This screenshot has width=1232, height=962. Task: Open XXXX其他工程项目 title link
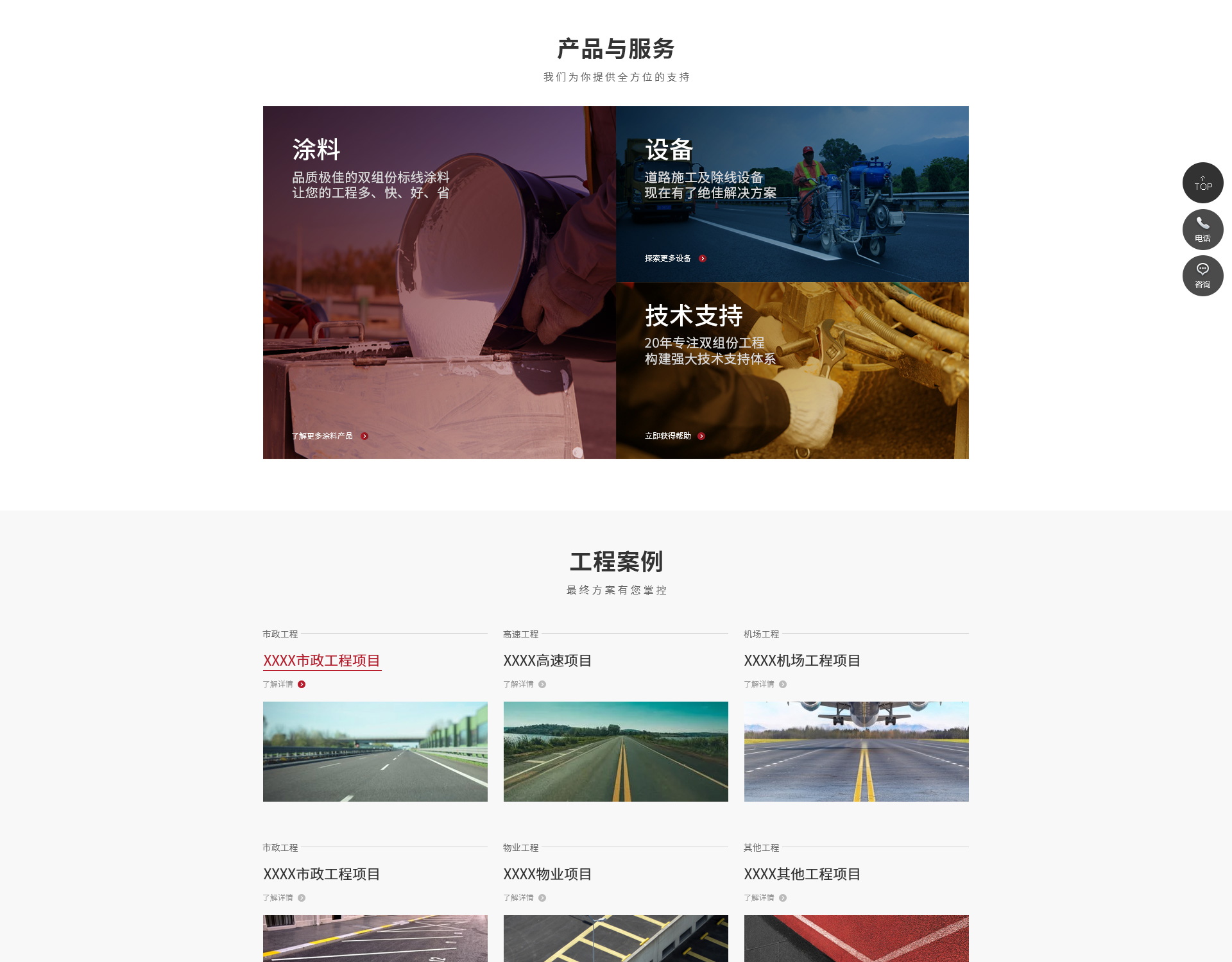[x=802, y=874]
